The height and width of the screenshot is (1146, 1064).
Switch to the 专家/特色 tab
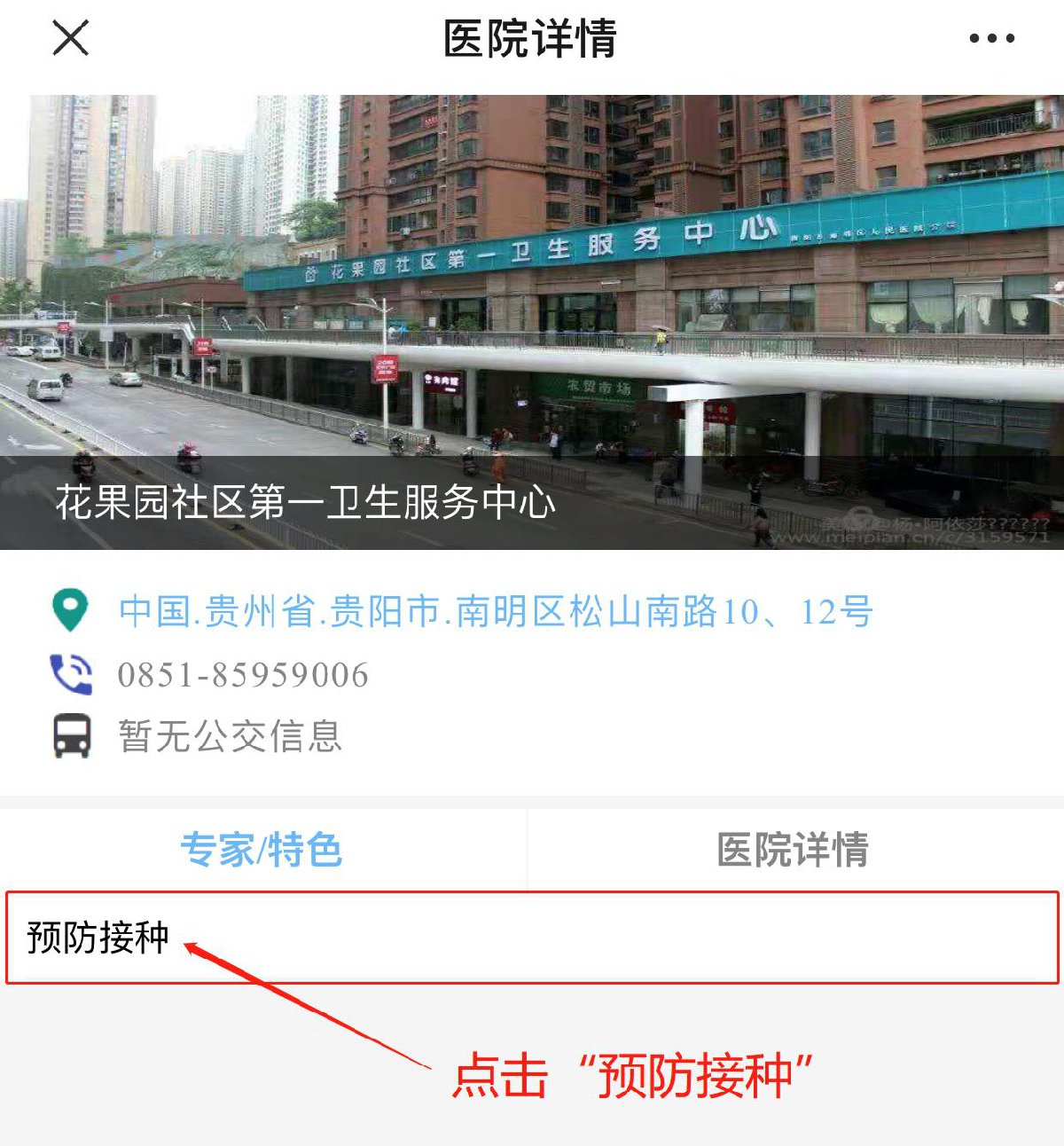tap(262, 849)
